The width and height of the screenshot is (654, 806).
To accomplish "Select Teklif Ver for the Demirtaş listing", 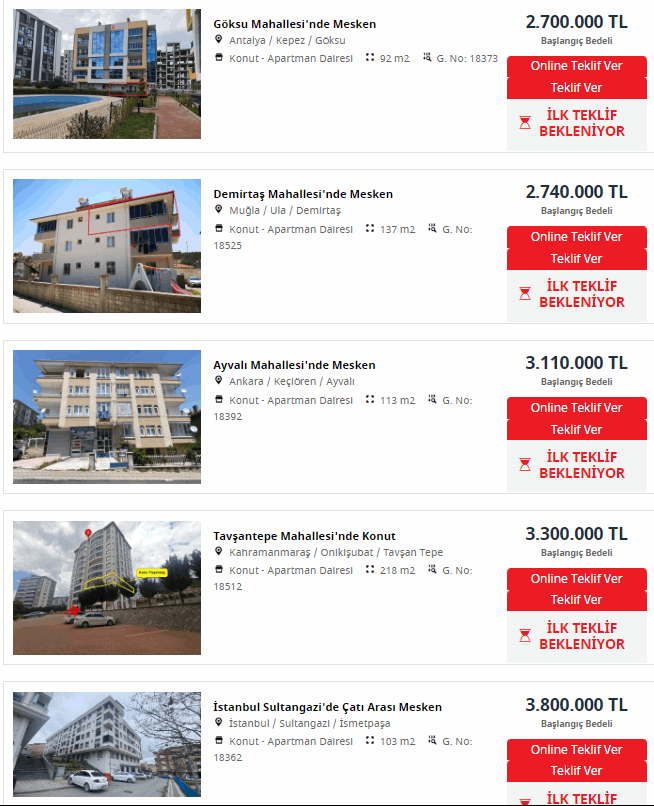I will [576, 259].
